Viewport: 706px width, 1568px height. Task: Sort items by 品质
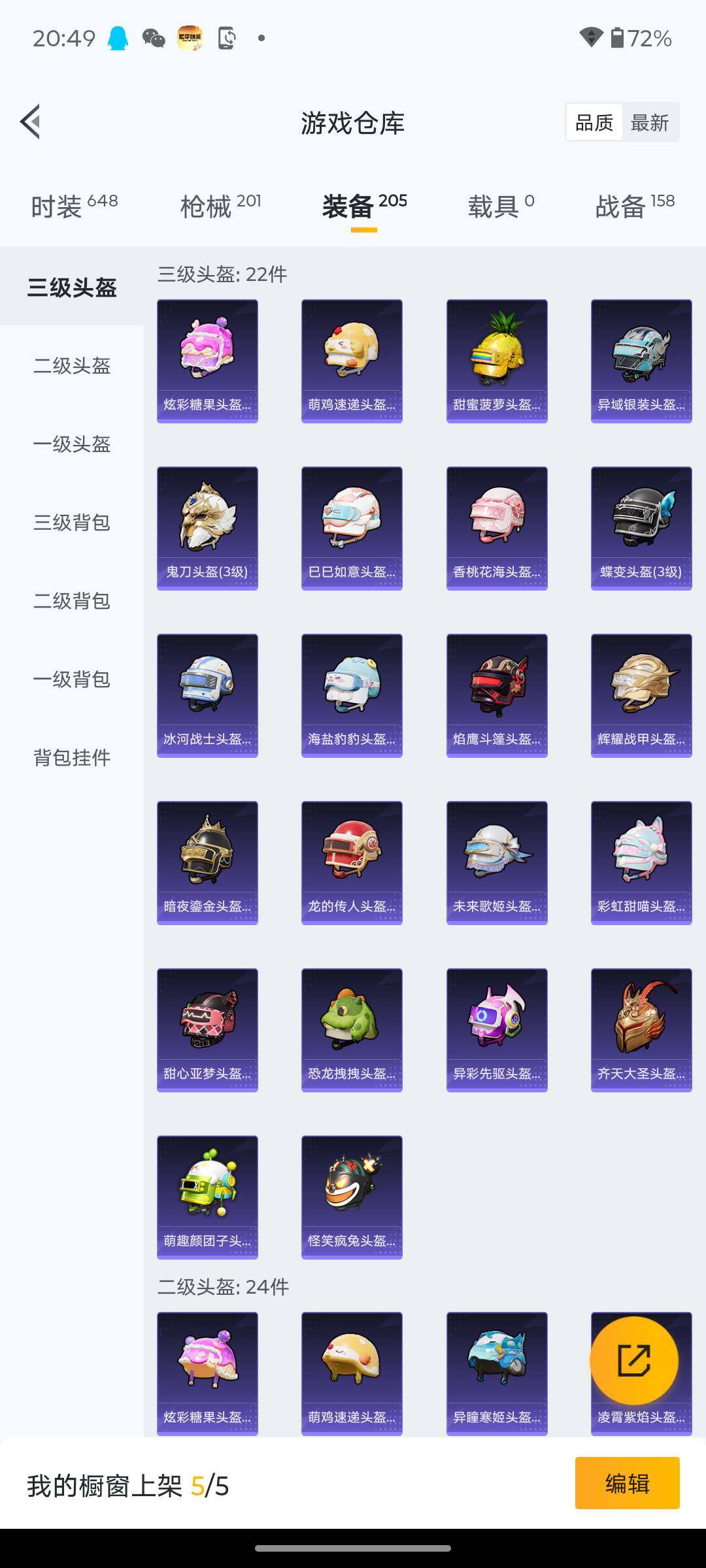[x=594, y=122]
